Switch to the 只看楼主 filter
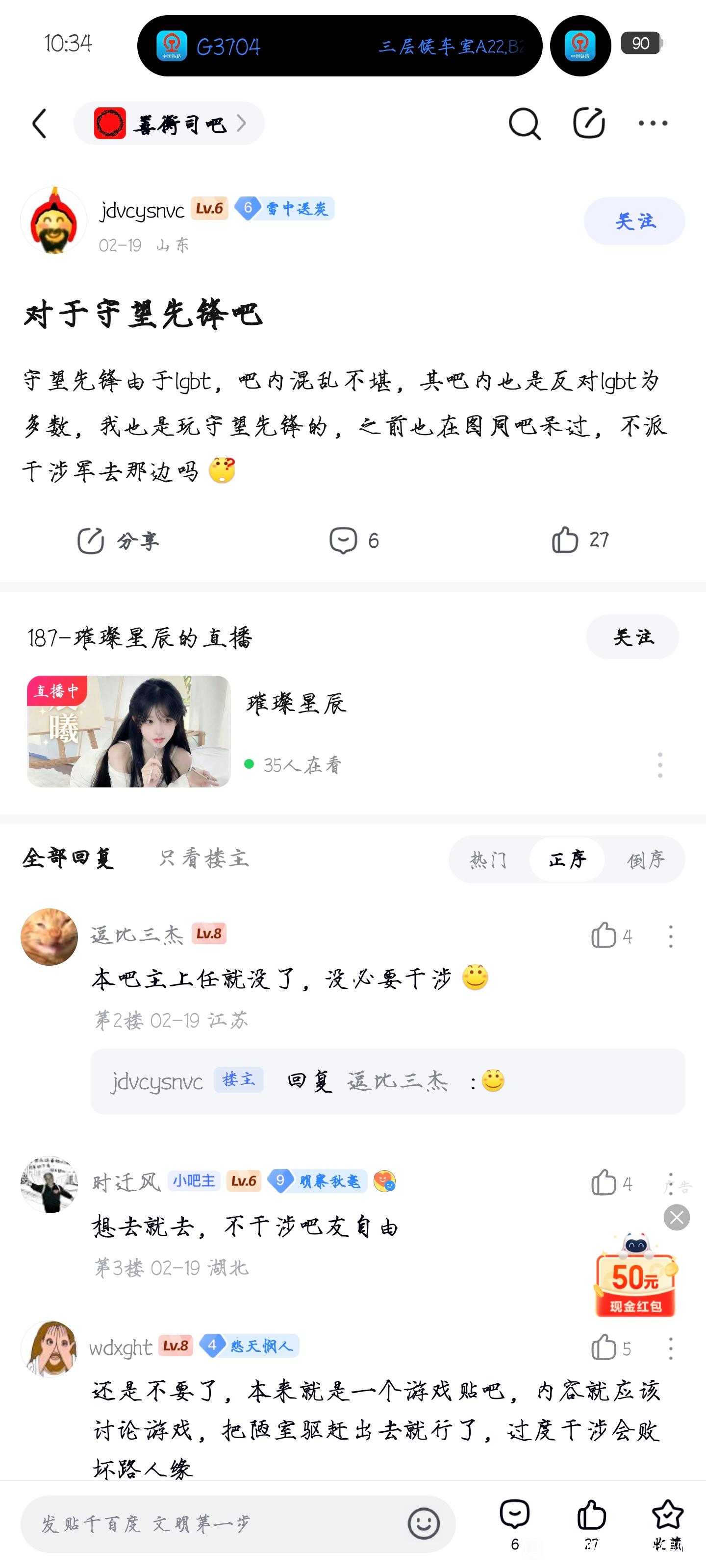This screenshot has width=706, height=1568. click(204, 858)
